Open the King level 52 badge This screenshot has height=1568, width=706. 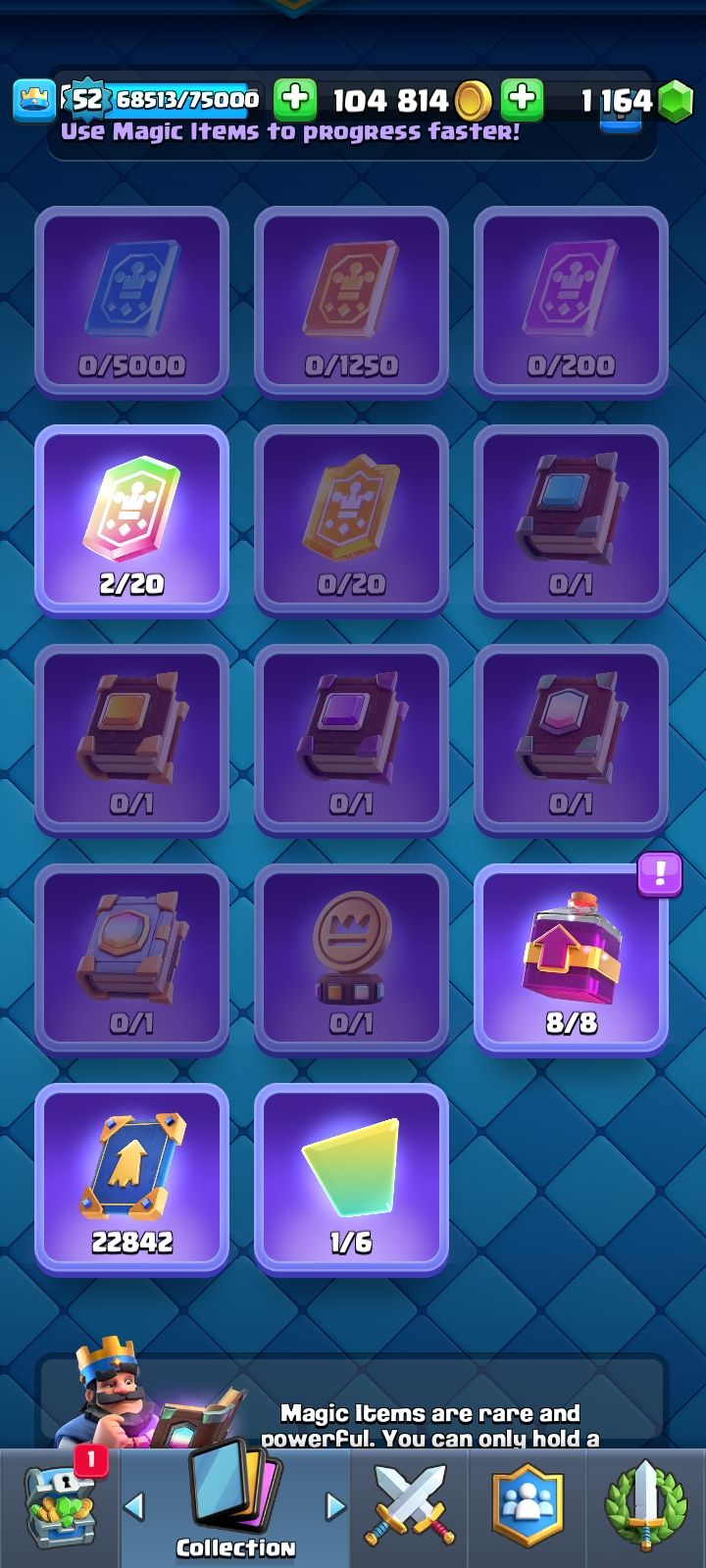click(86, 99)
